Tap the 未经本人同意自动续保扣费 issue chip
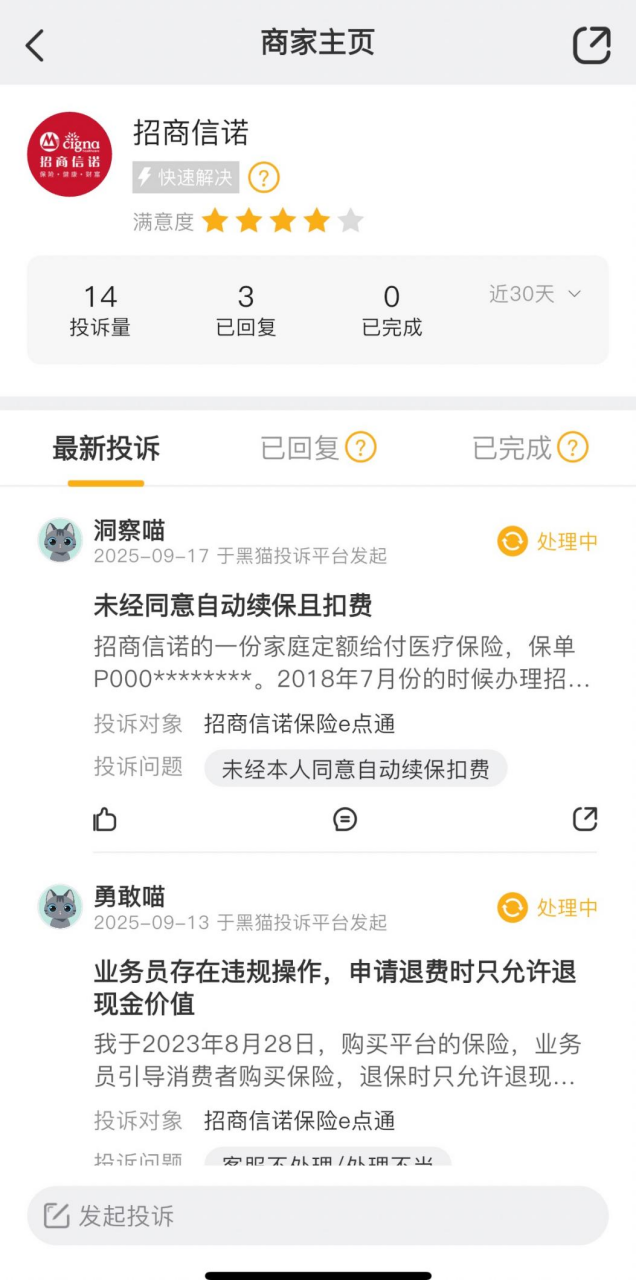The image size is (636, 1280). click(x=355, y=769)
